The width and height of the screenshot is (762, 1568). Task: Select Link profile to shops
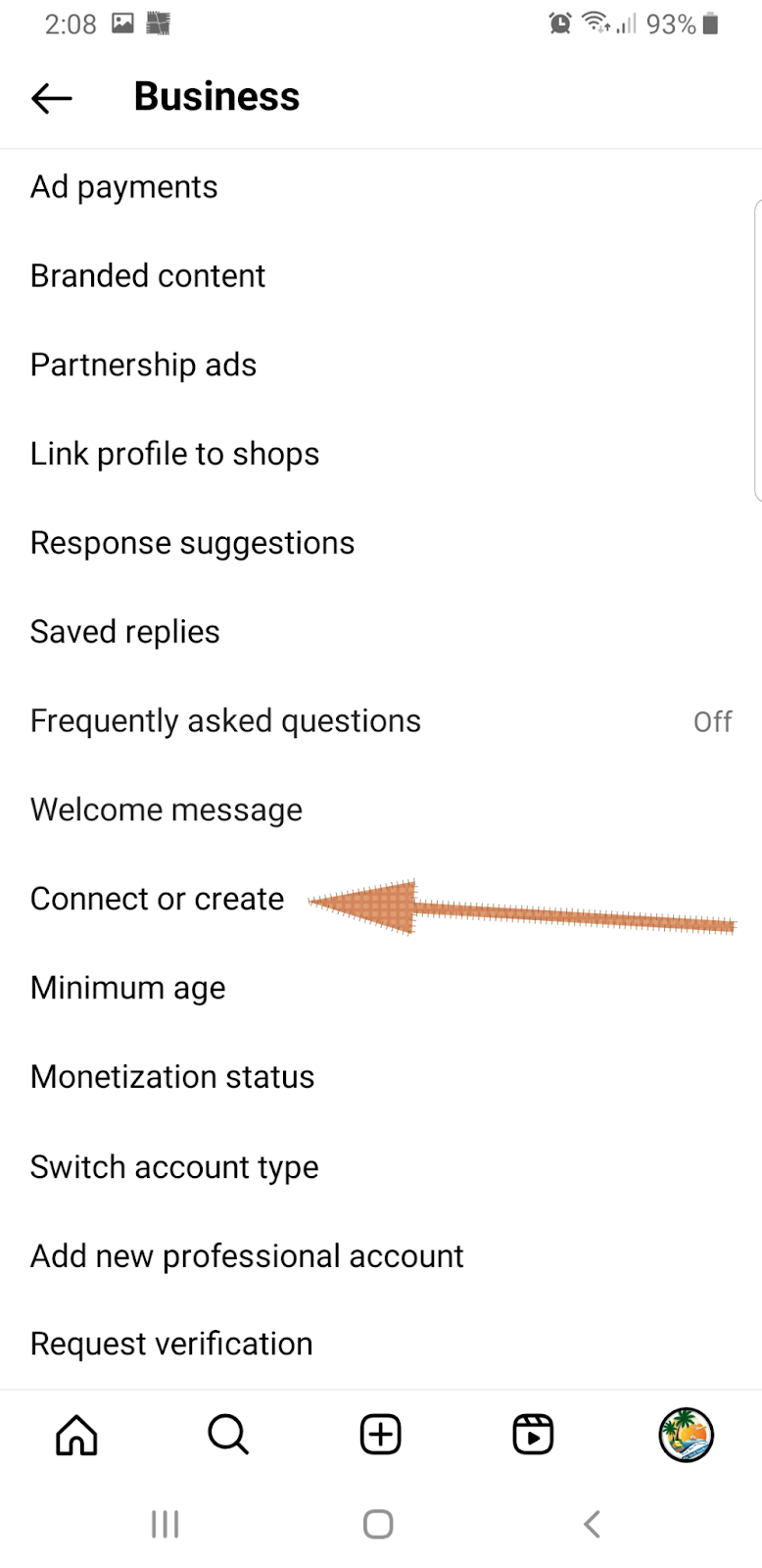point(175,455)
